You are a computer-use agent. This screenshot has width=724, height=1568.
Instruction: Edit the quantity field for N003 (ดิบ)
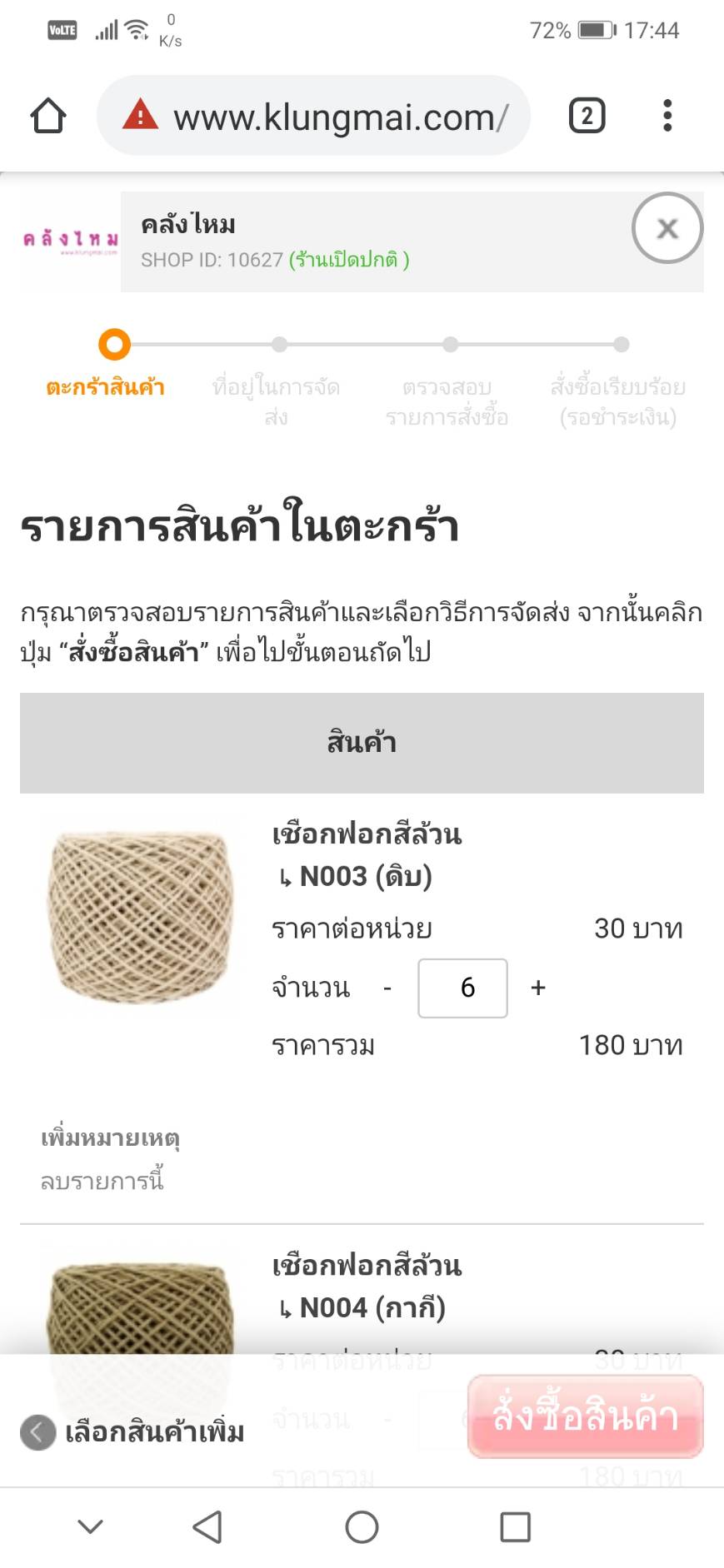[462, 988]
